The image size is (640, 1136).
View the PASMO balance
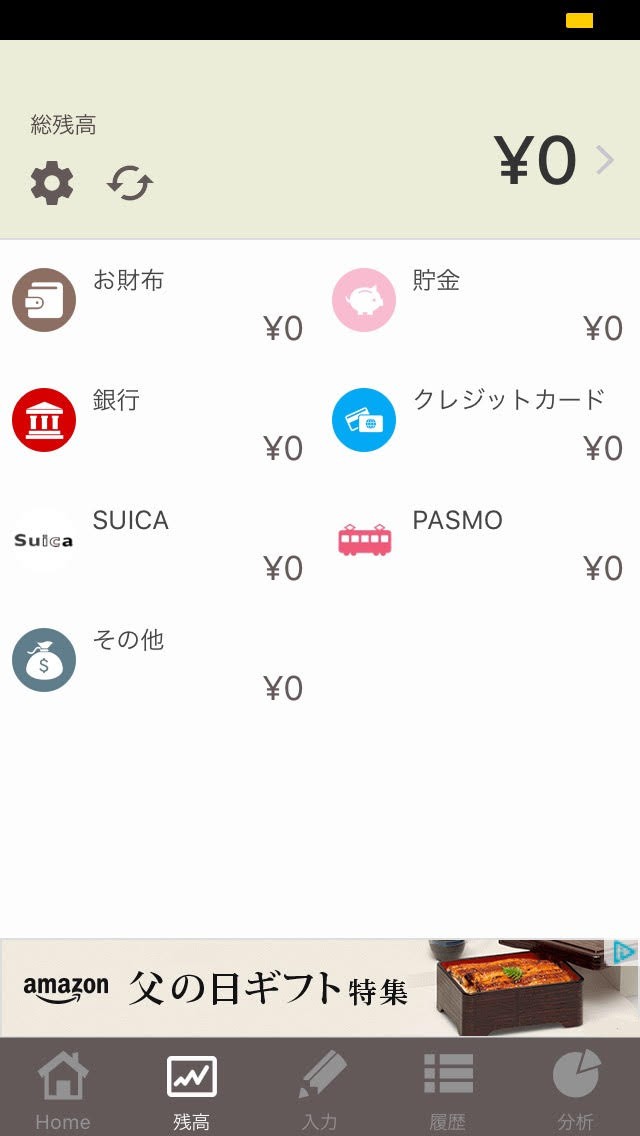tap(480, 540)
